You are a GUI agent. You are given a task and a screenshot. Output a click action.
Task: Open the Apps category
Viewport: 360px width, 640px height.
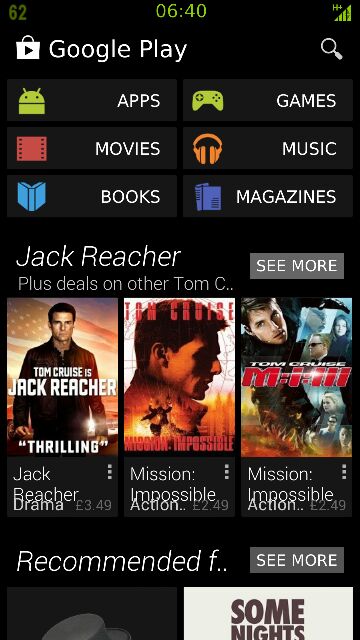click(x=92, y=100)
